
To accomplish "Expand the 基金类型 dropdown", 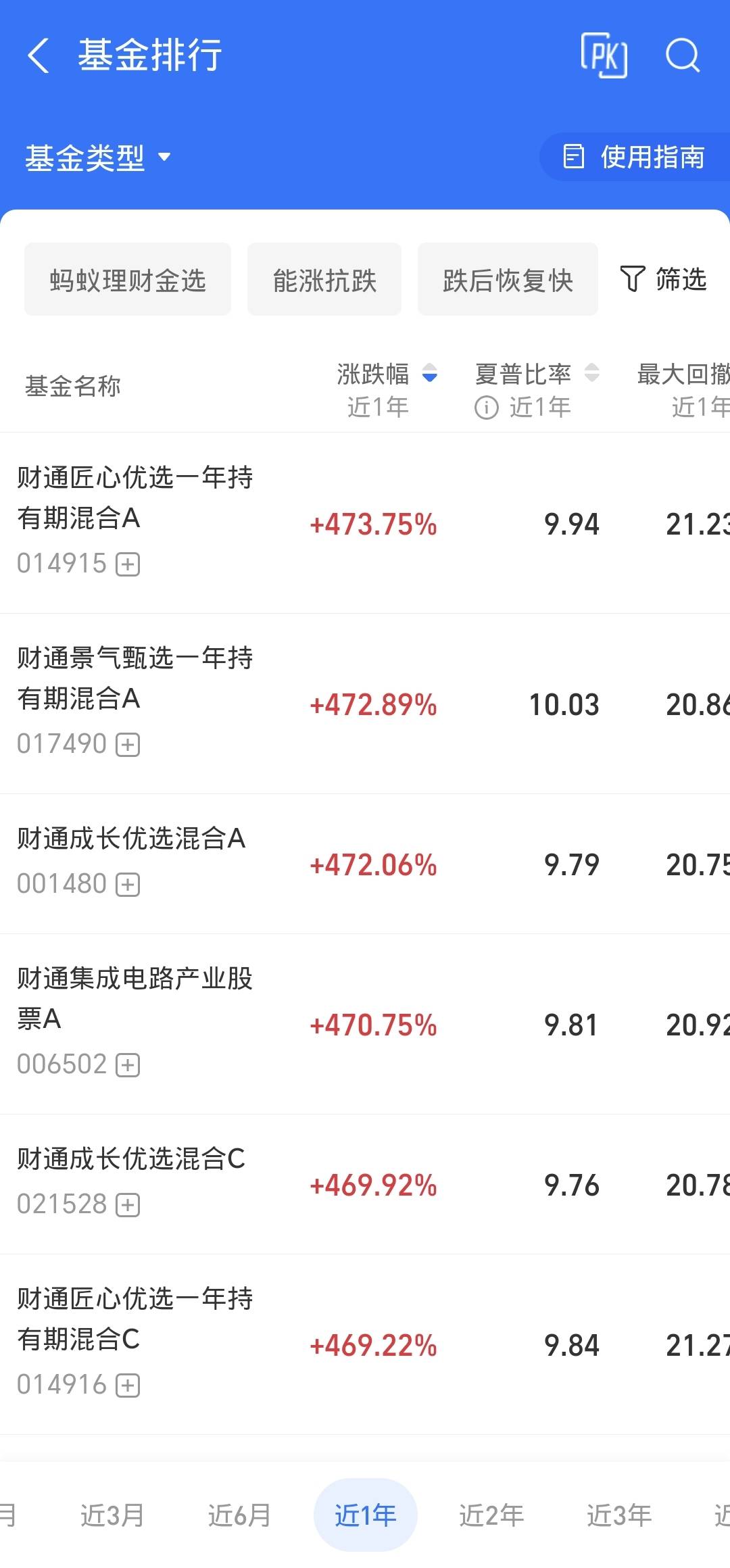I will tap(97, 157).
